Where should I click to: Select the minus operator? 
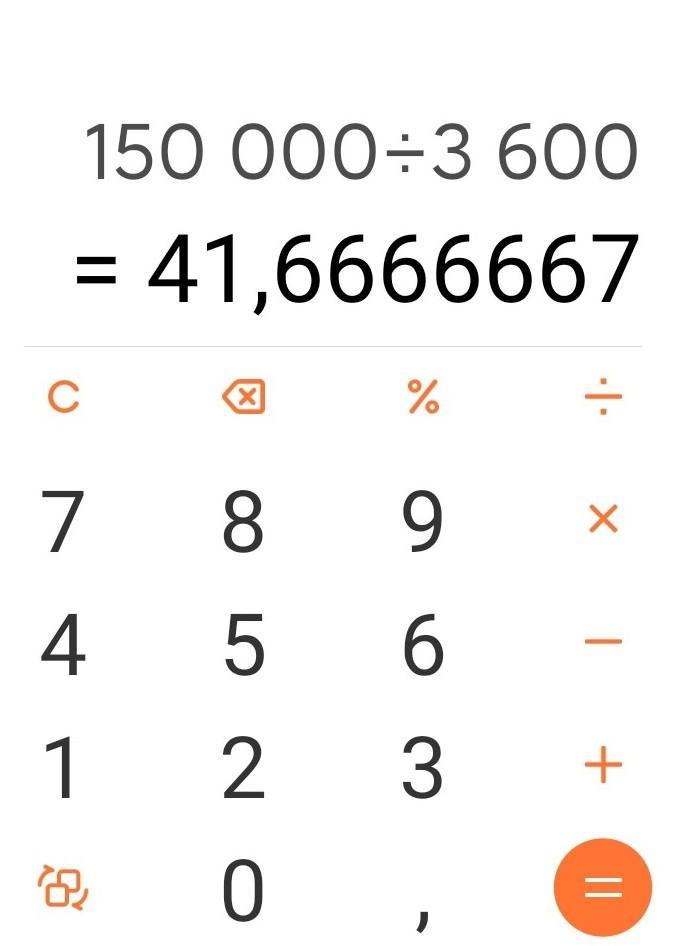pyautogui.click(x=603, y=642)
